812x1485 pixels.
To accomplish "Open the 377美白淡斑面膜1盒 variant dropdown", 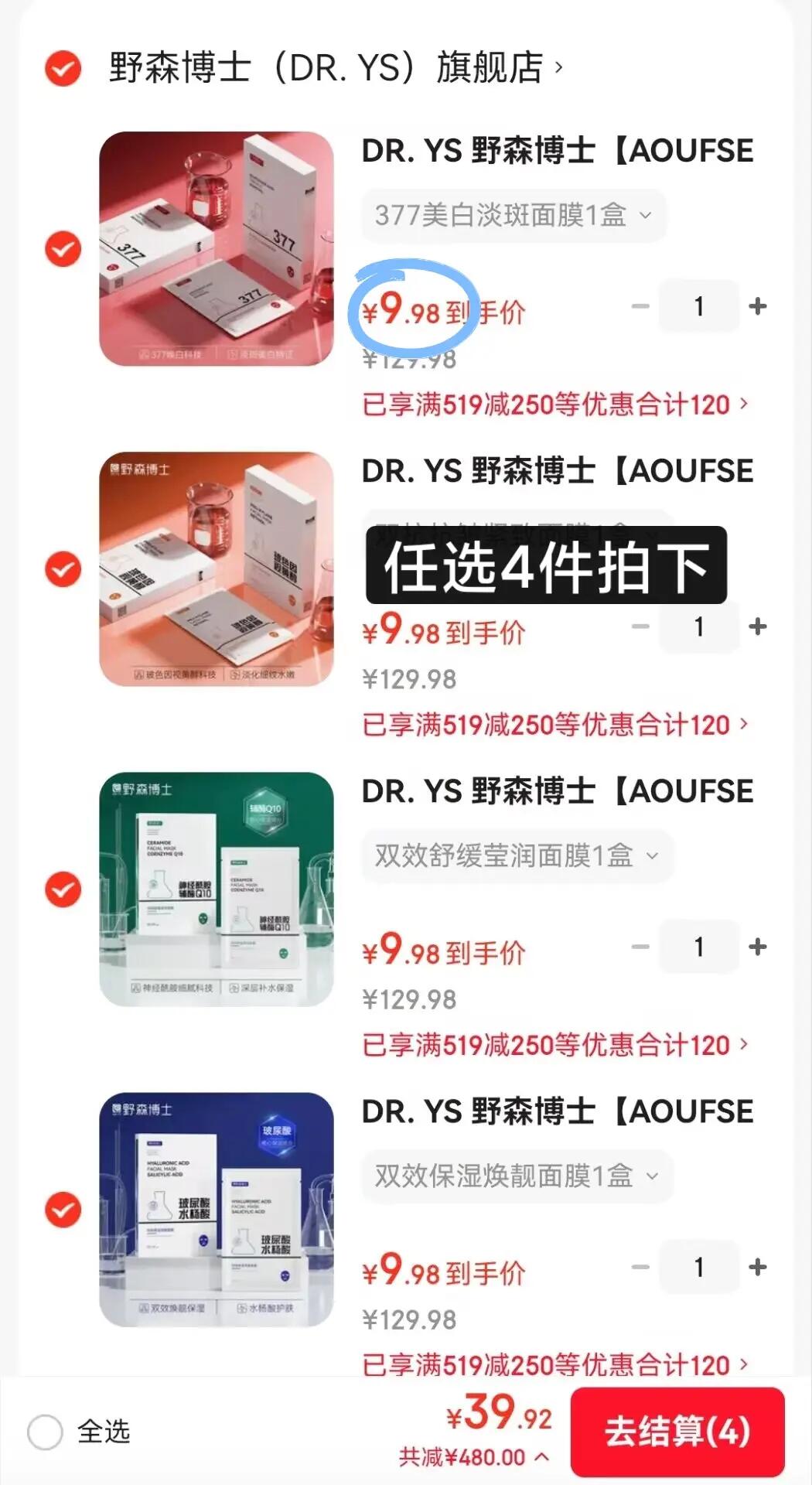I will pos(513,215).
